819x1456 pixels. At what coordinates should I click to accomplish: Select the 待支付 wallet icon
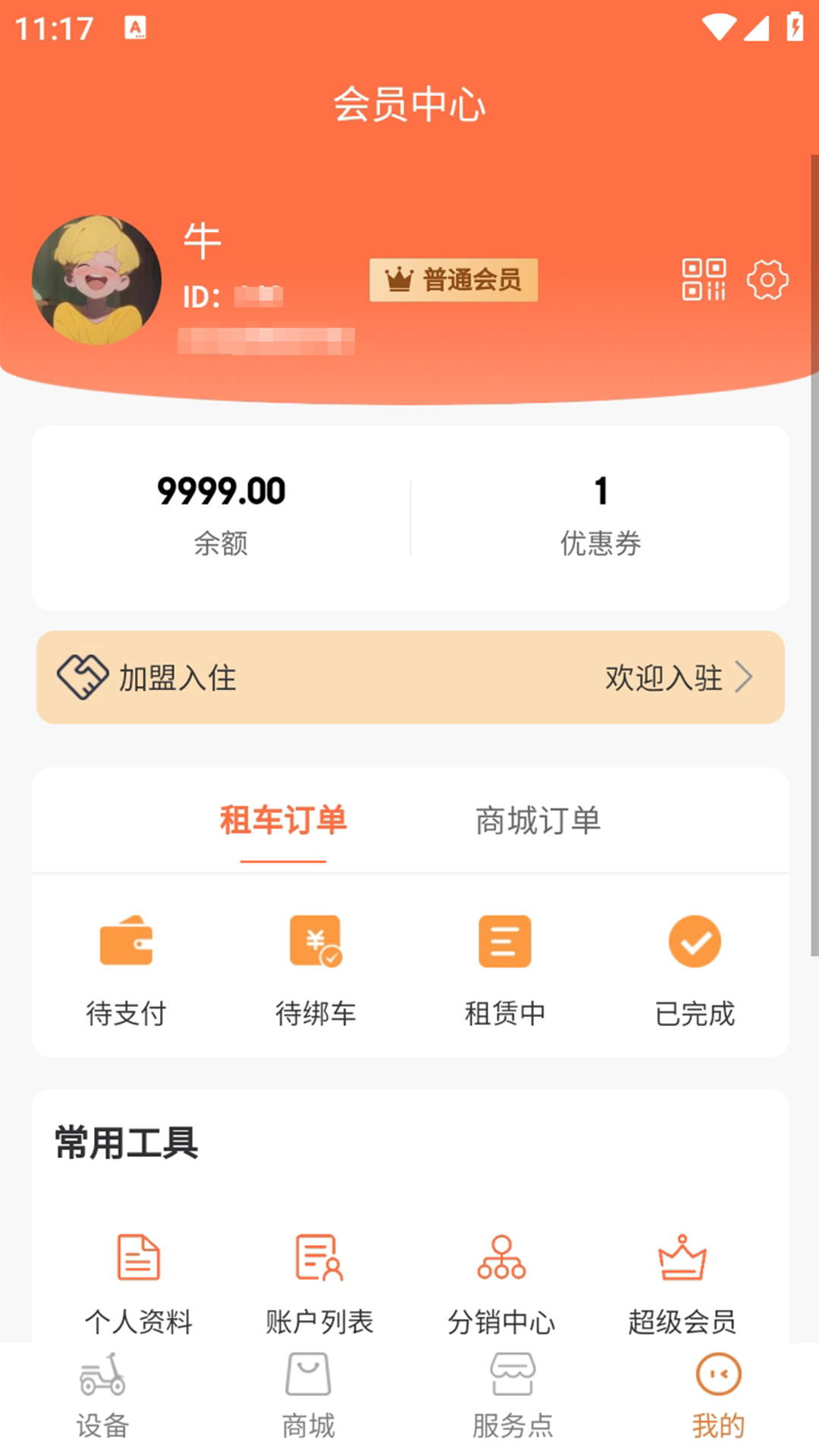click(x=127, y=942)
